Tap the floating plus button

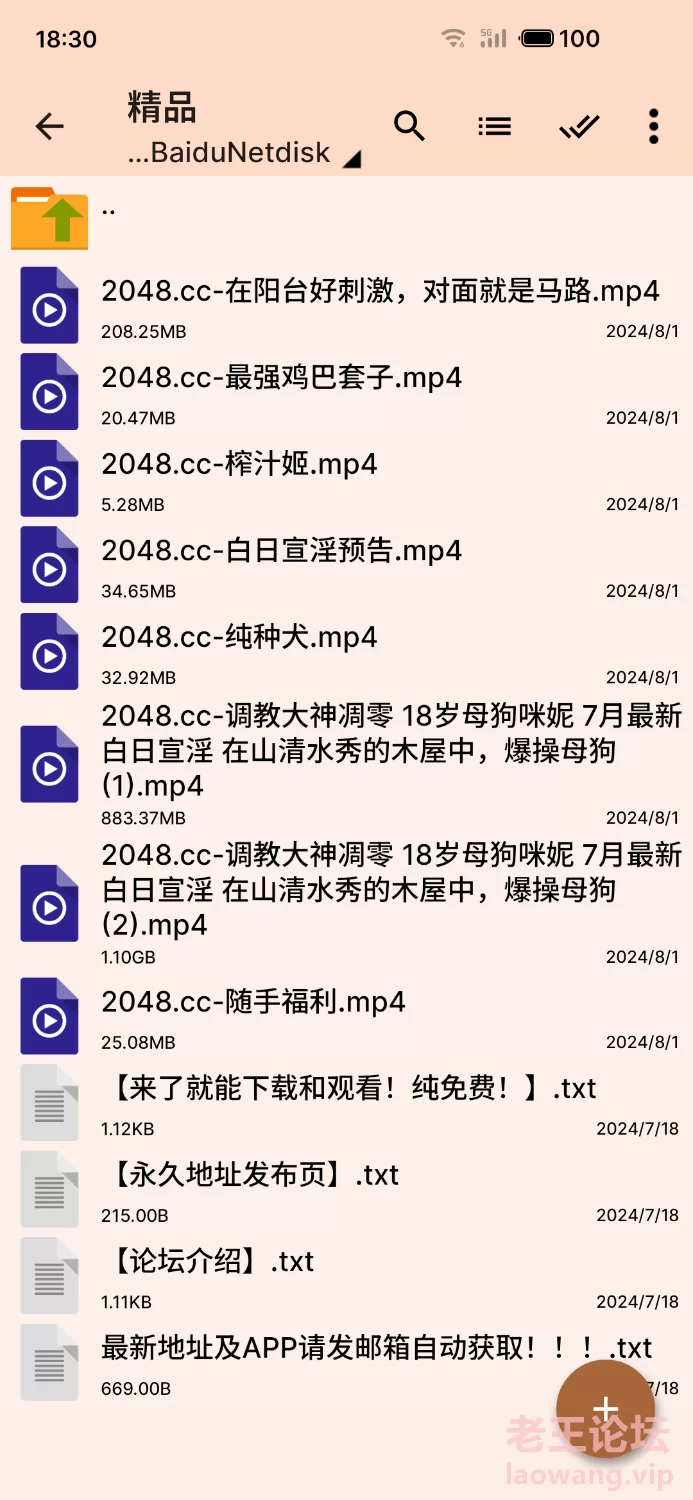tap(606, 1410)
